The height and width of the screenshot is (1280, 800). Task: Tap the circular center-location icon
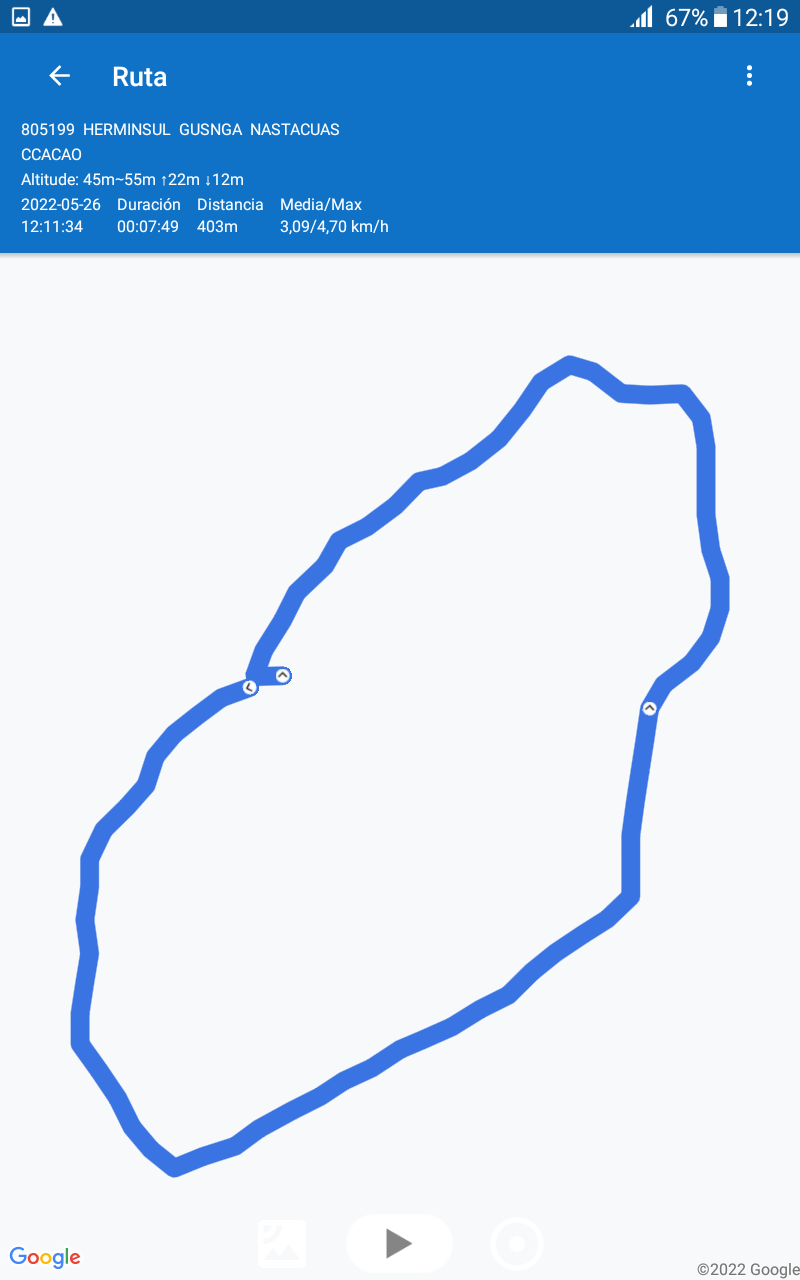coord(517,1244)
